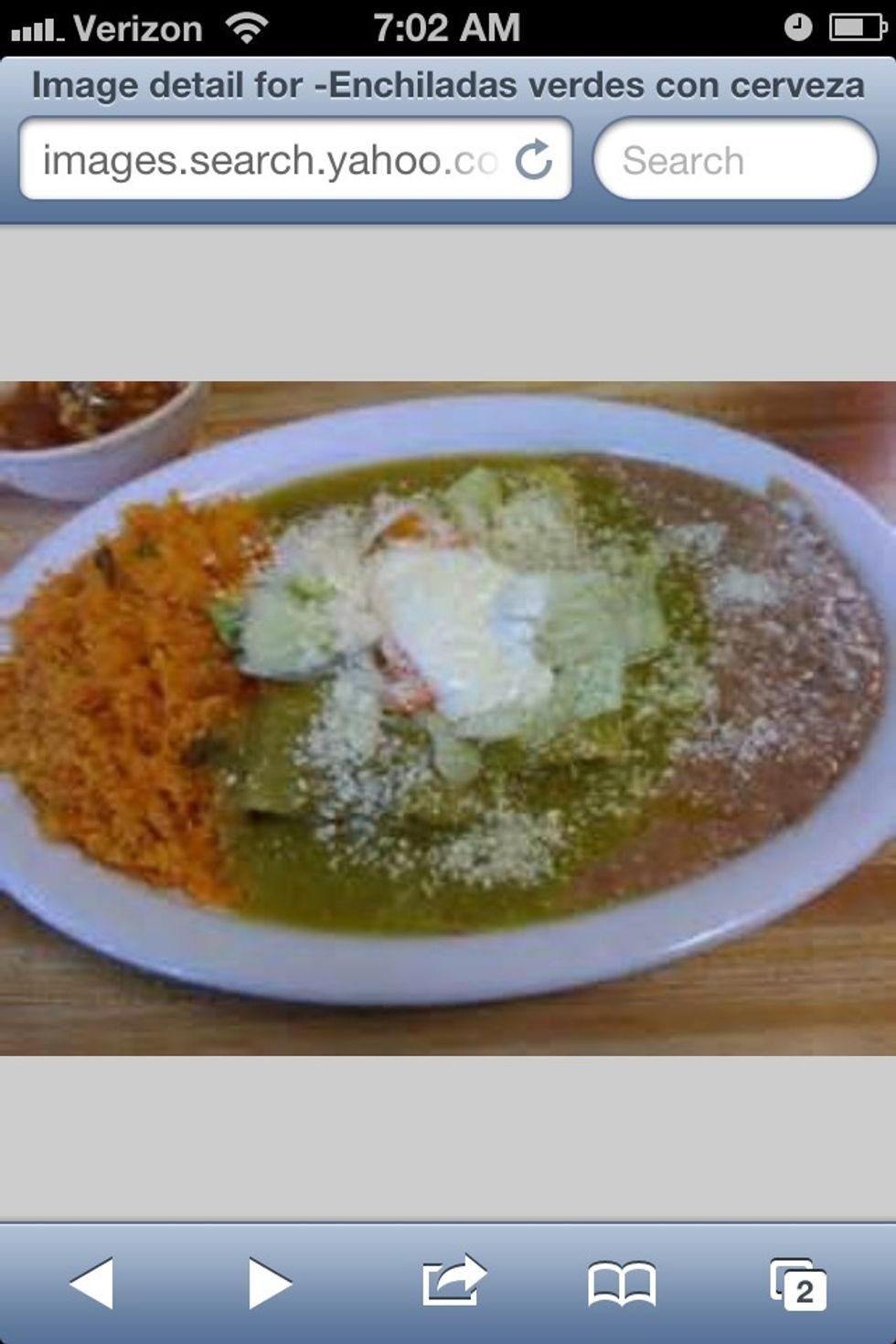Open the bookmarks book icon
This screenshot has width=896, height=1344.
[x=622, y=1283]
